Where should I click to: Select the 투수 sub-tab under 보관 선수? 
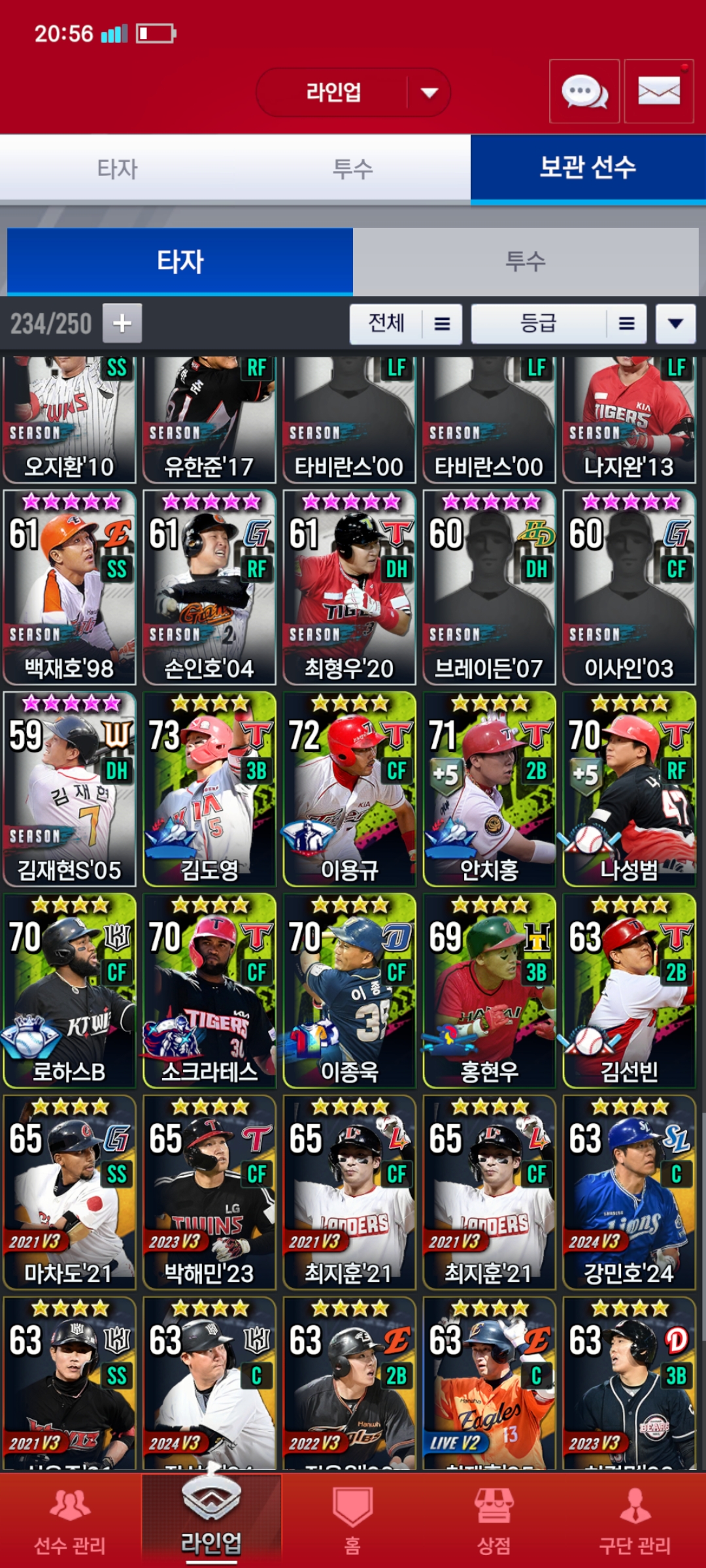pos(525,261)
